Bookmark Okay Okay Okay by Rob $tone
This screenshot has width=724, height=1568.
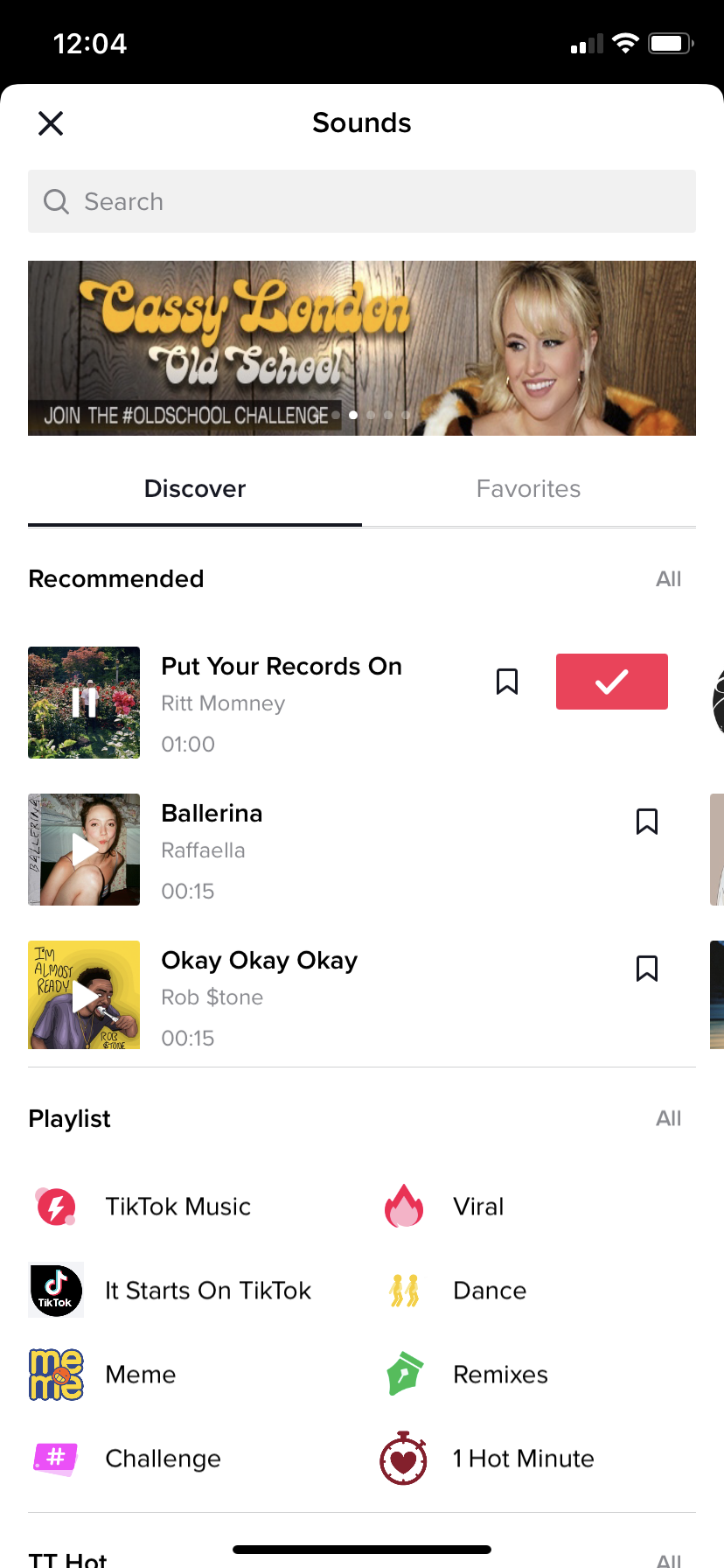pos(647,969)
